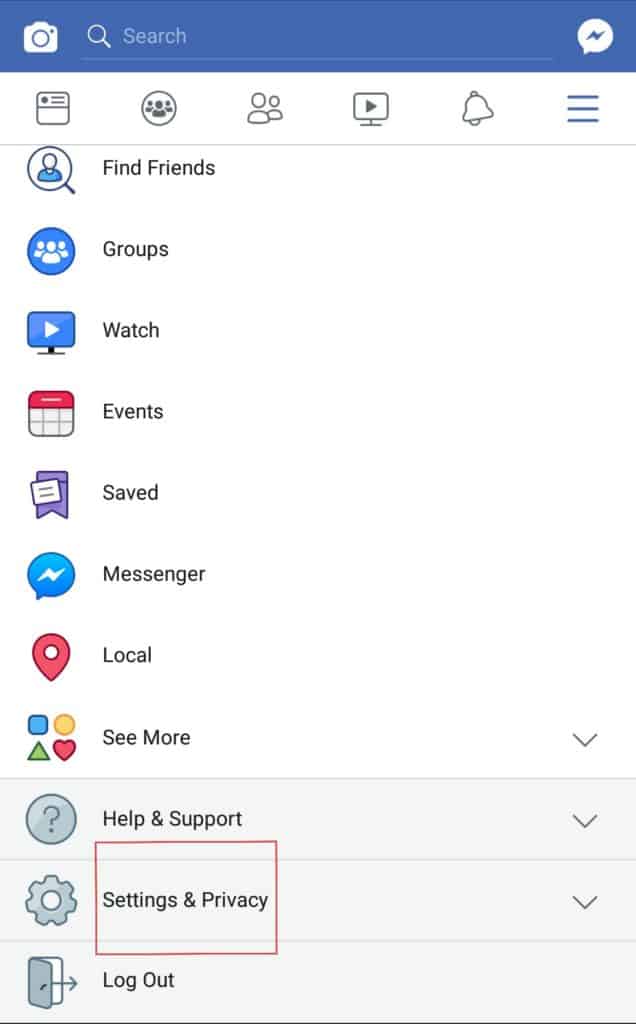This screenshot has width=636, height=1024.
Task: Select the hamburger menu tab
Action: [x=583, y=108]
